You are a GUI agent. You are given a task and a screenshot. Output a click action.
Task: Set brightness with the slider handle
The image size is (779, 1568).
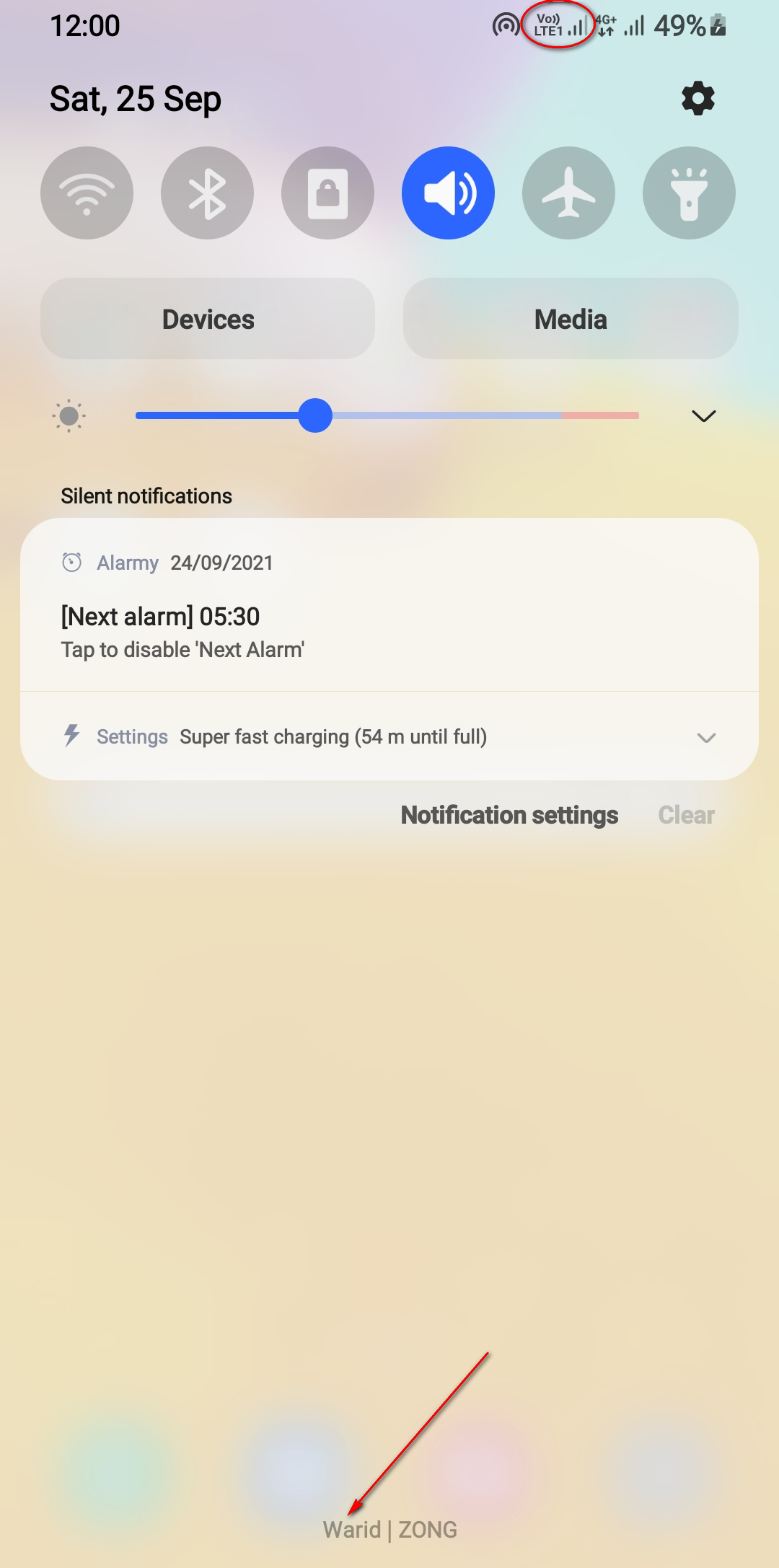pos(315,415)
